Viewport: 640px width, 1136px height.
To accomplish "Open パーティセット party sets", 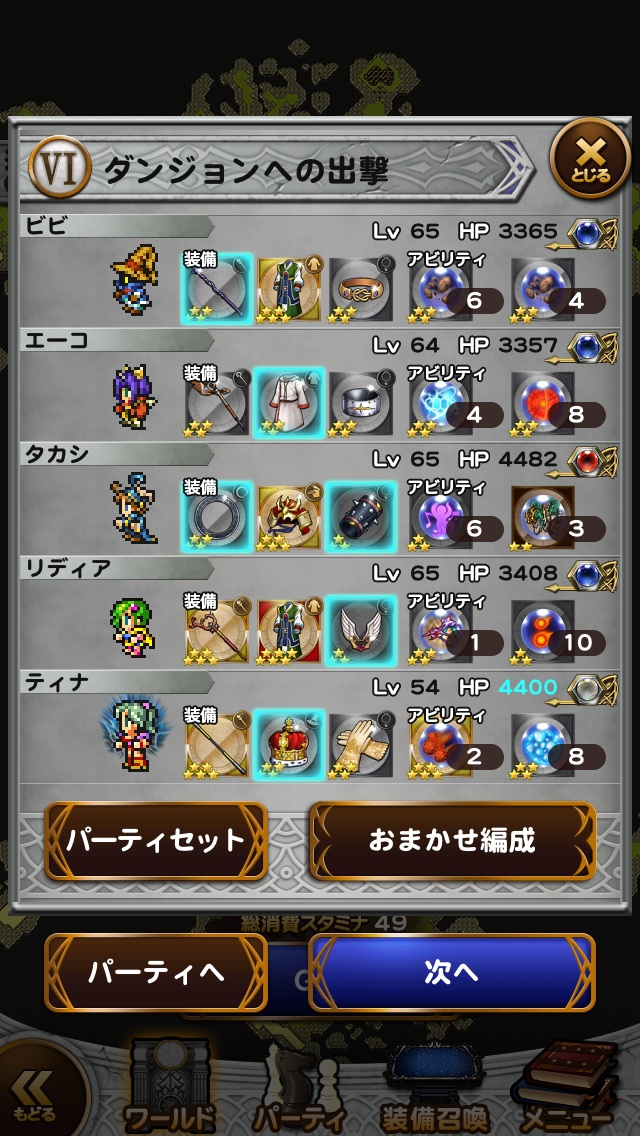I will pos(156,840).
